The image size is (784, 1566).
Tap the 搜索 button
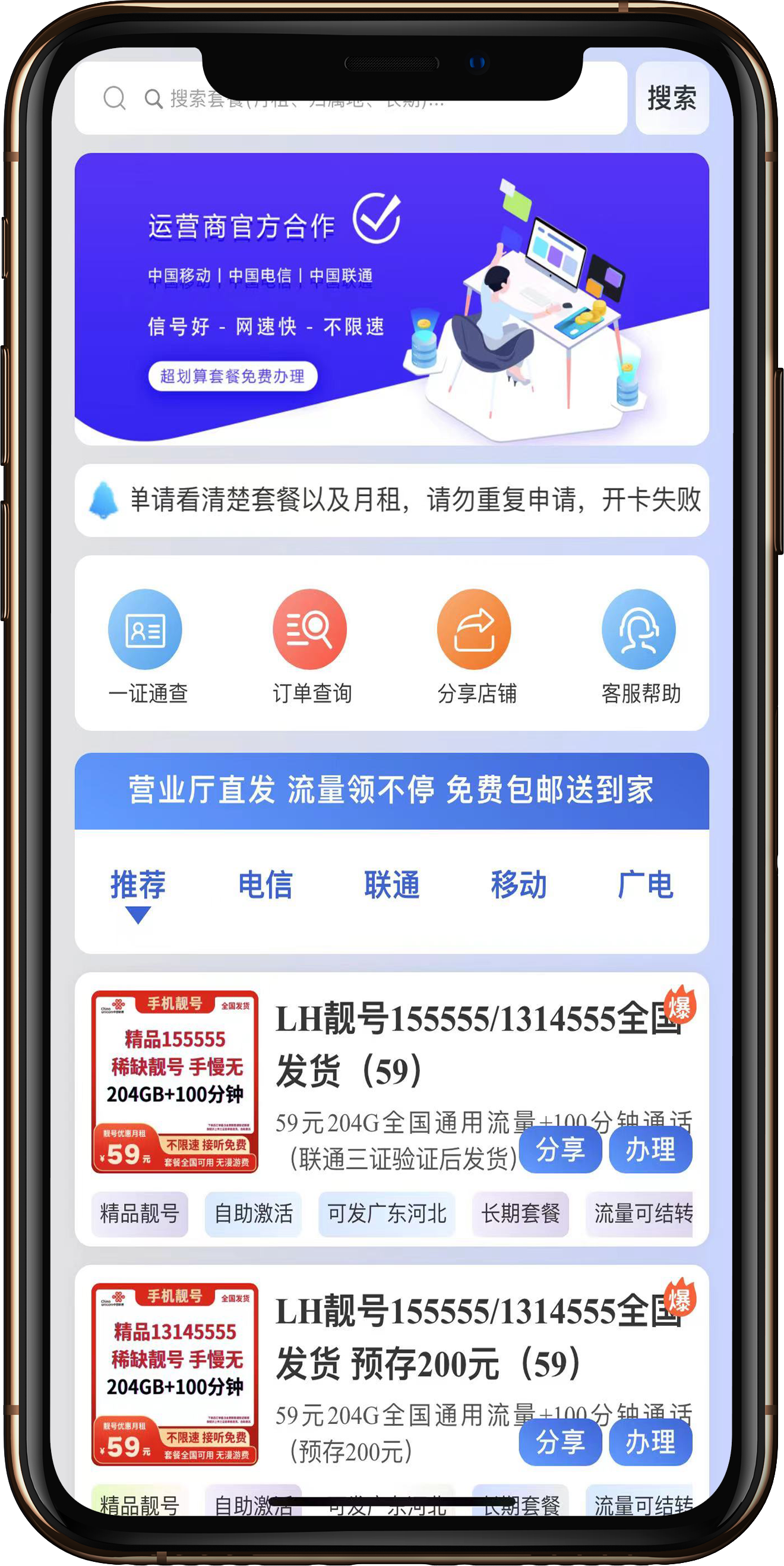[672, 97]
